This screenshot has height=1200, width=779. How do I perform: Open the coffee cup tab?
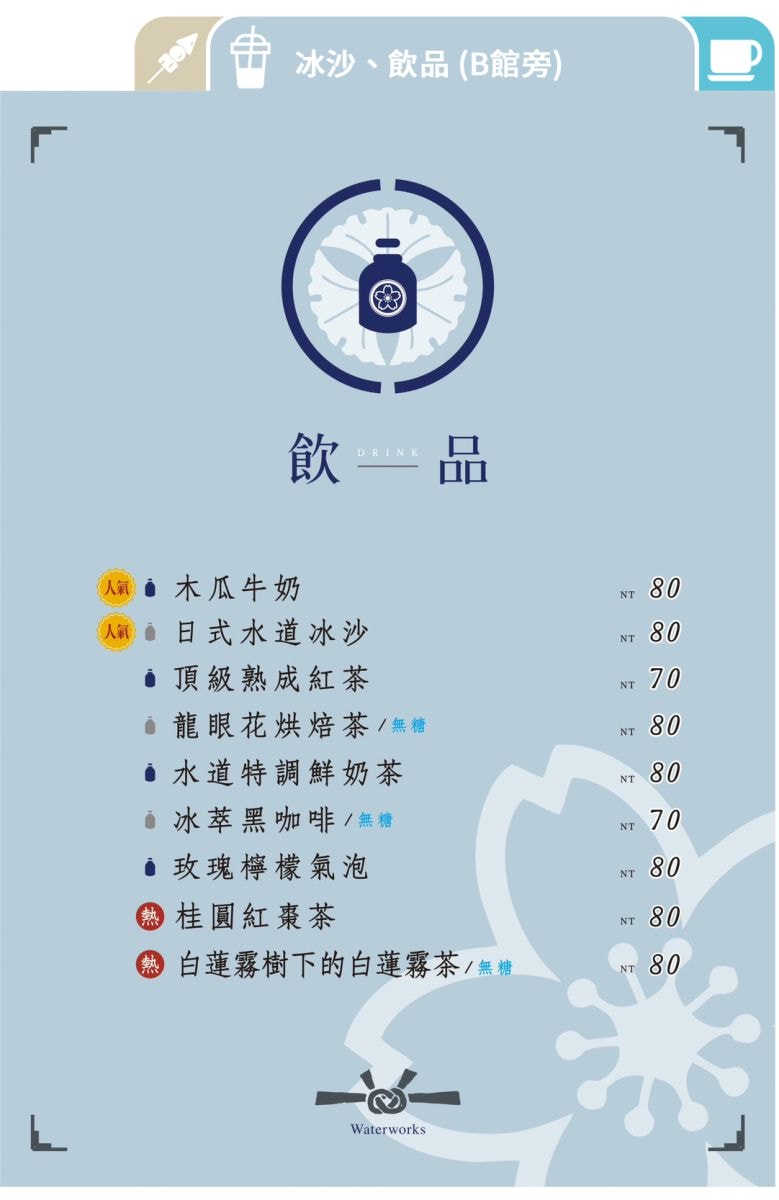point(735,58)
